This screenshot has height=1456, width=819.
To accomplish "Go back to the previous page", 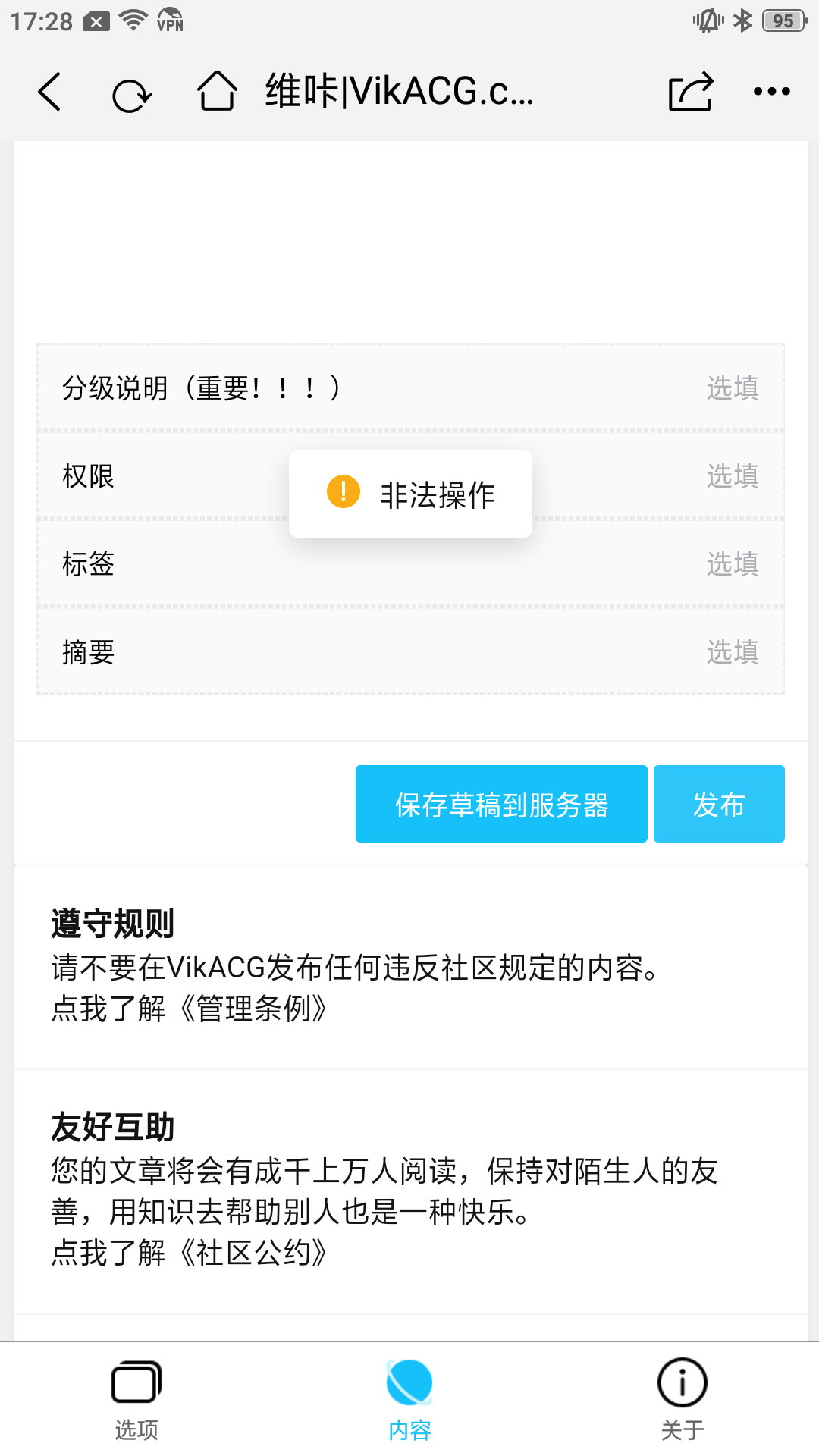I will coord(50,92).
